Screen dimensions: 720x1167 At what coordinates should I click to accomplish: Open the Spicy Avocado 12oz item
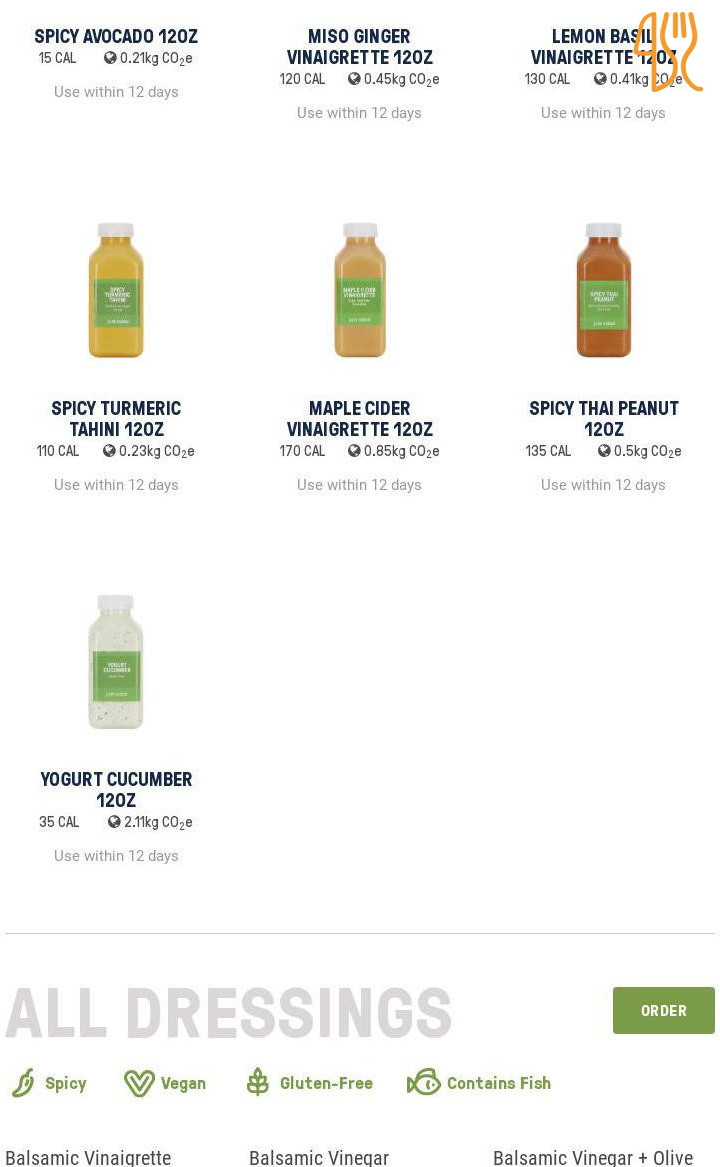point(116,37)
